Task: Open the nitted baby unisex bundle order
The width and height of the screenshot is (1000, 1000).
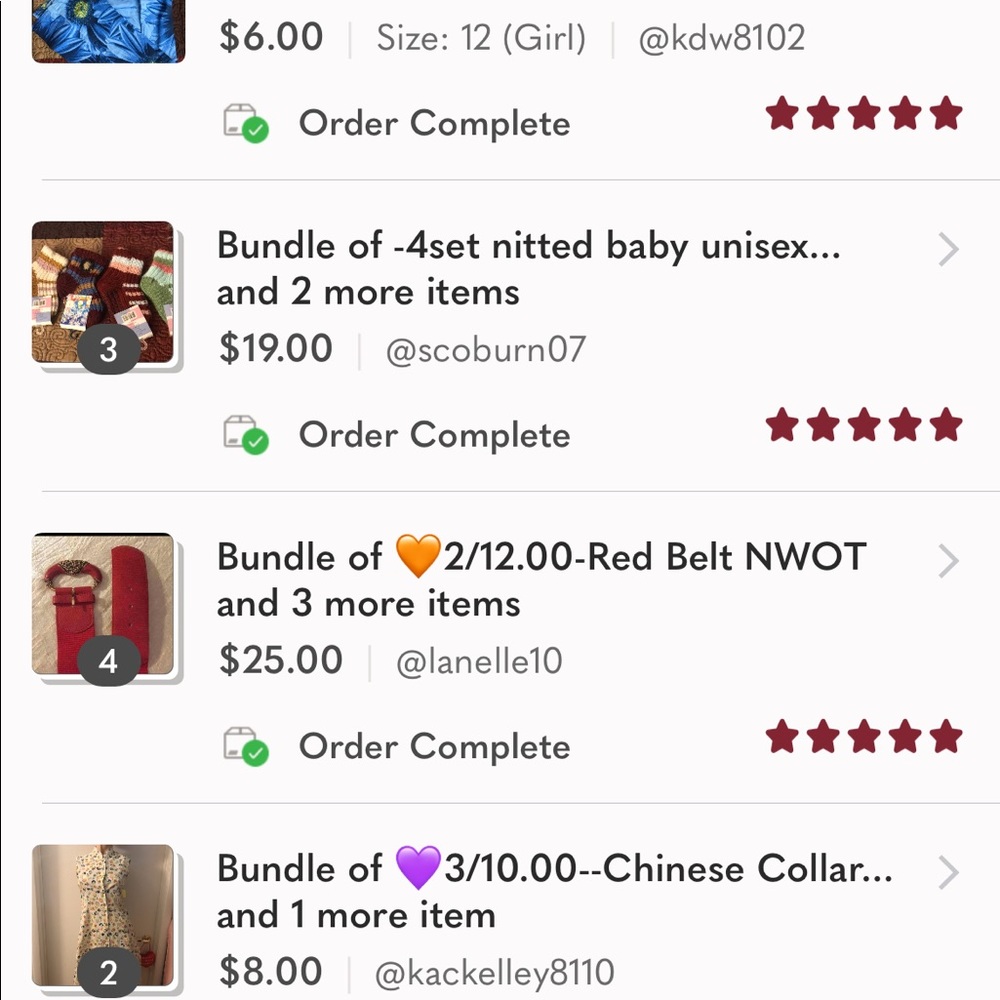Action: 528,246
